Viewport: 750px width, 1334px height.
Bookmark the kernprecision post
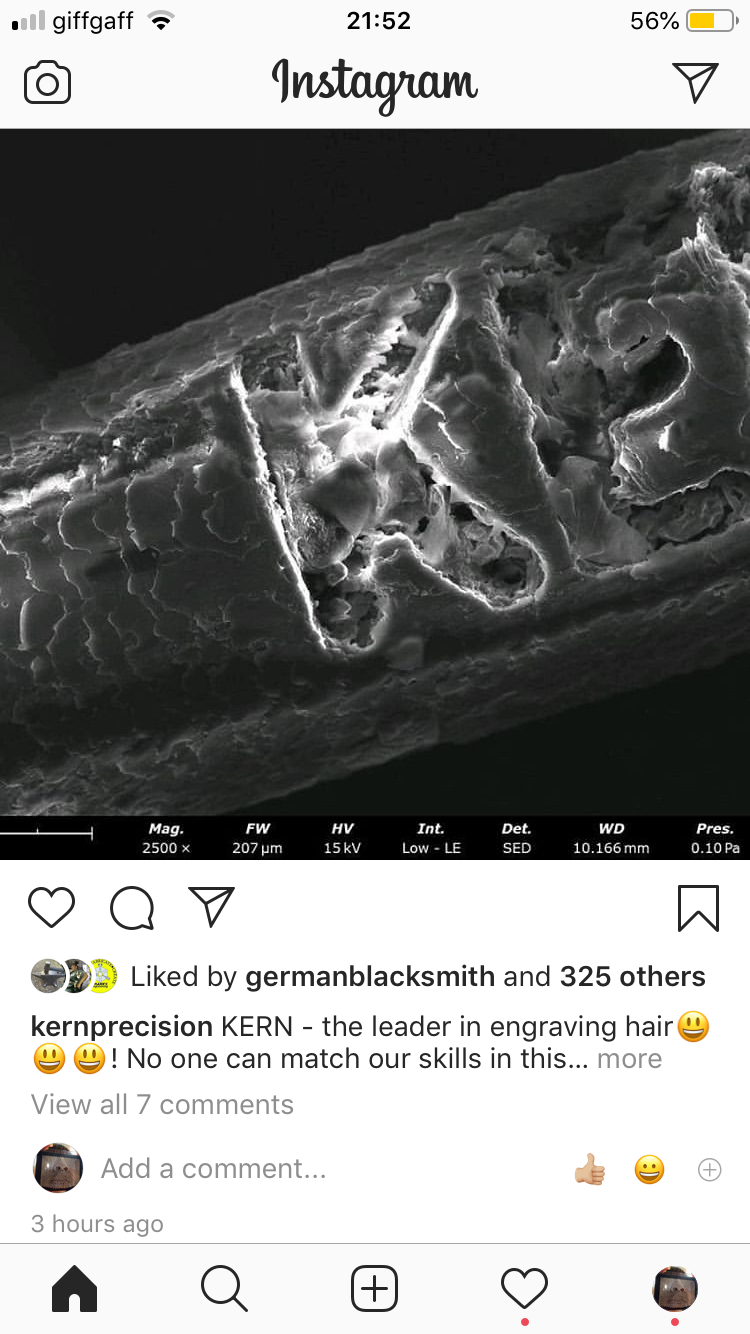point(697,908)
